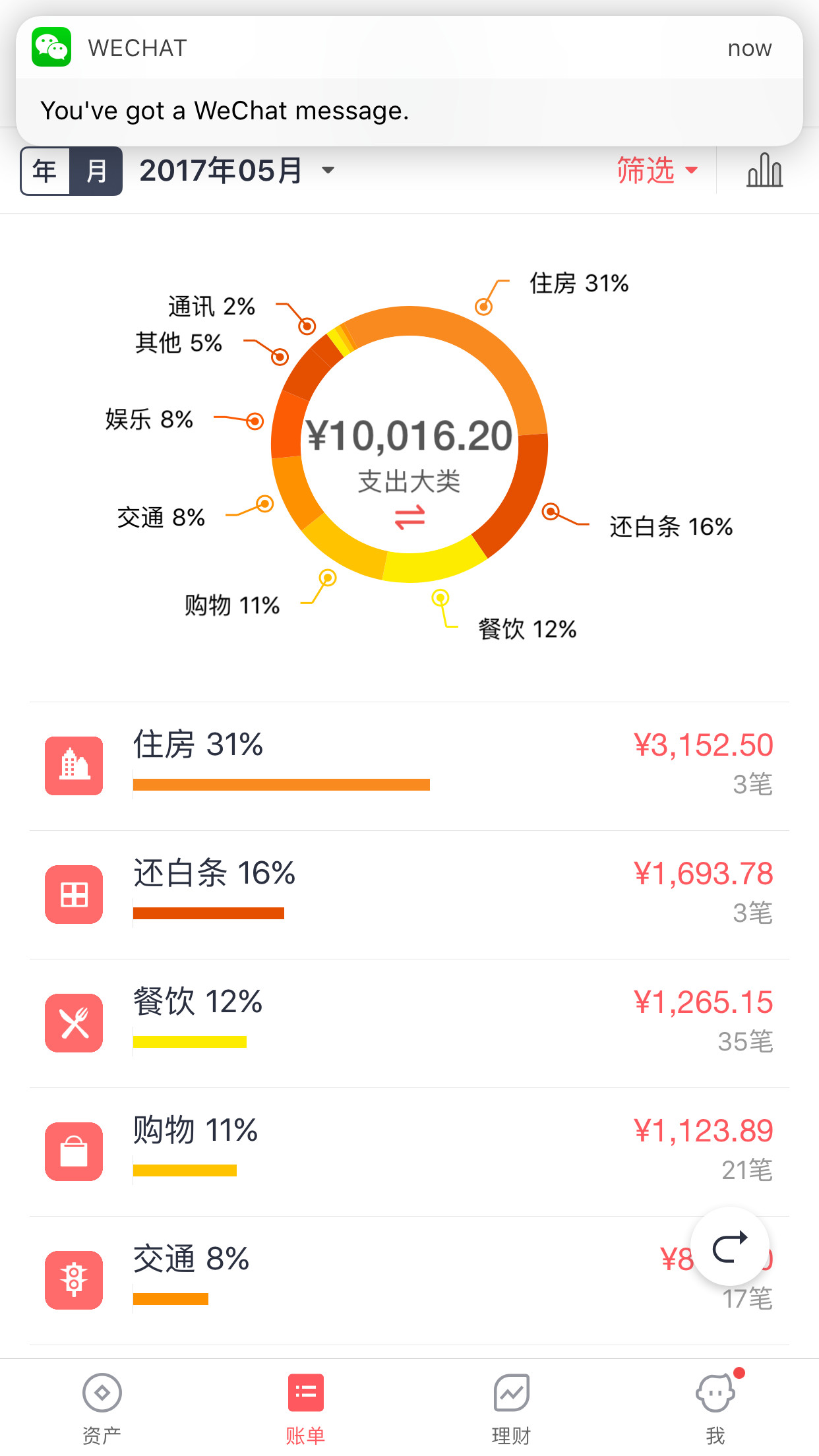The image size is (819, 1456).
Task: Open 住房 31% expense details
Action: (409, 766)
